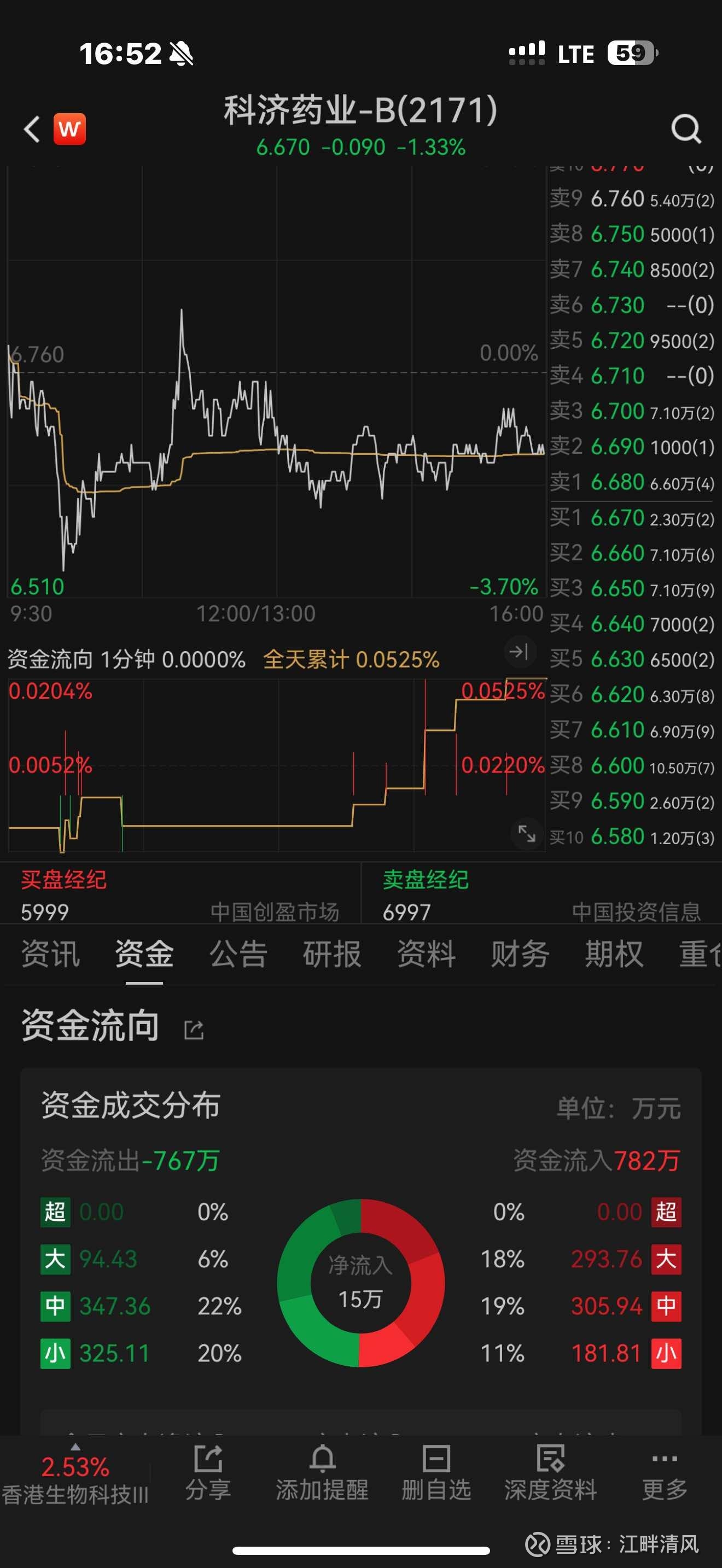The height and width of the screenshot is (1568, 722).
Task: Open the 公告 announcements tab
Action: [x=238, y=955]
